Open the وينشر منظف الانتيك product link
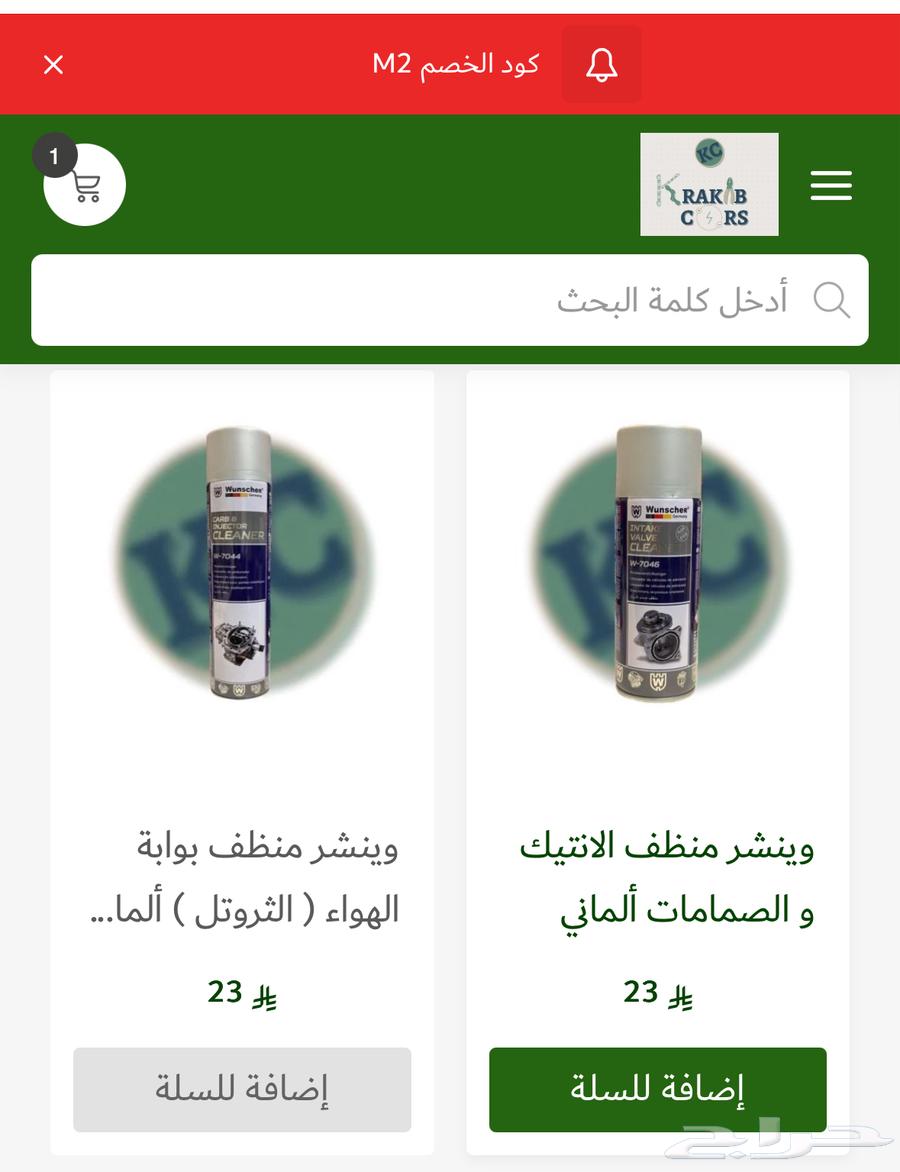 point(658,877)
